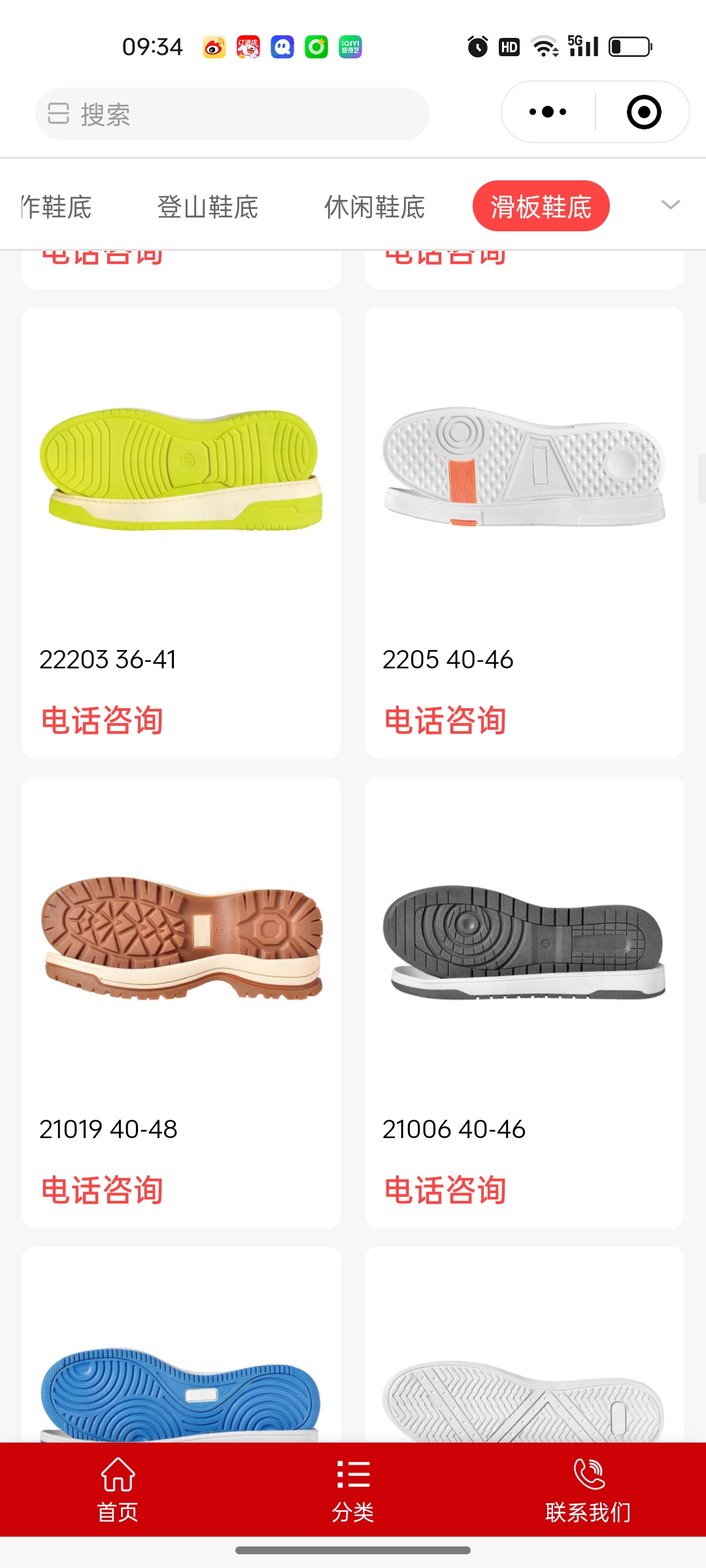This screenshot has width=706, height=1568.
Task: Open product 21019 40-48 brown sole
Action: [x=181, y=939]
